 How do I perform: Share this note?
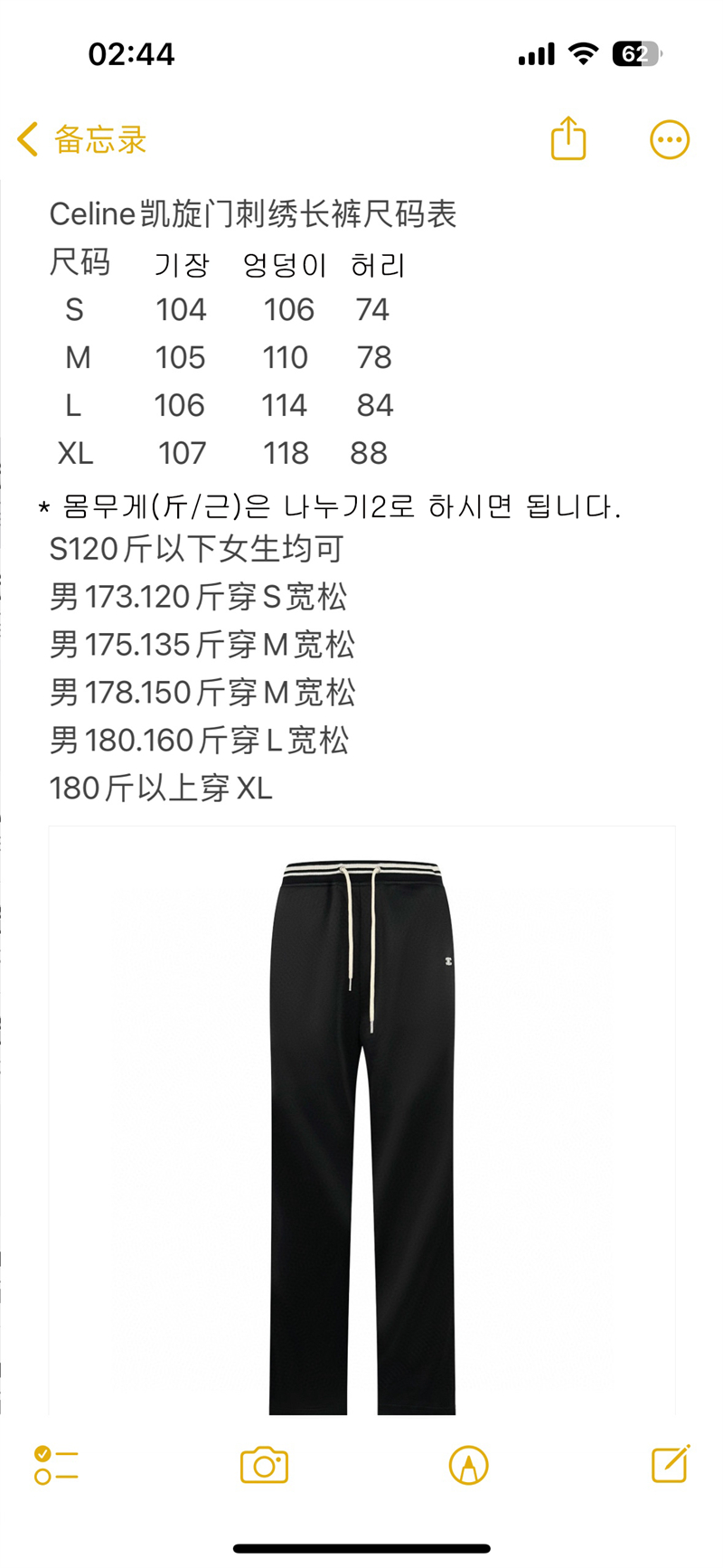tap(568, 139)
